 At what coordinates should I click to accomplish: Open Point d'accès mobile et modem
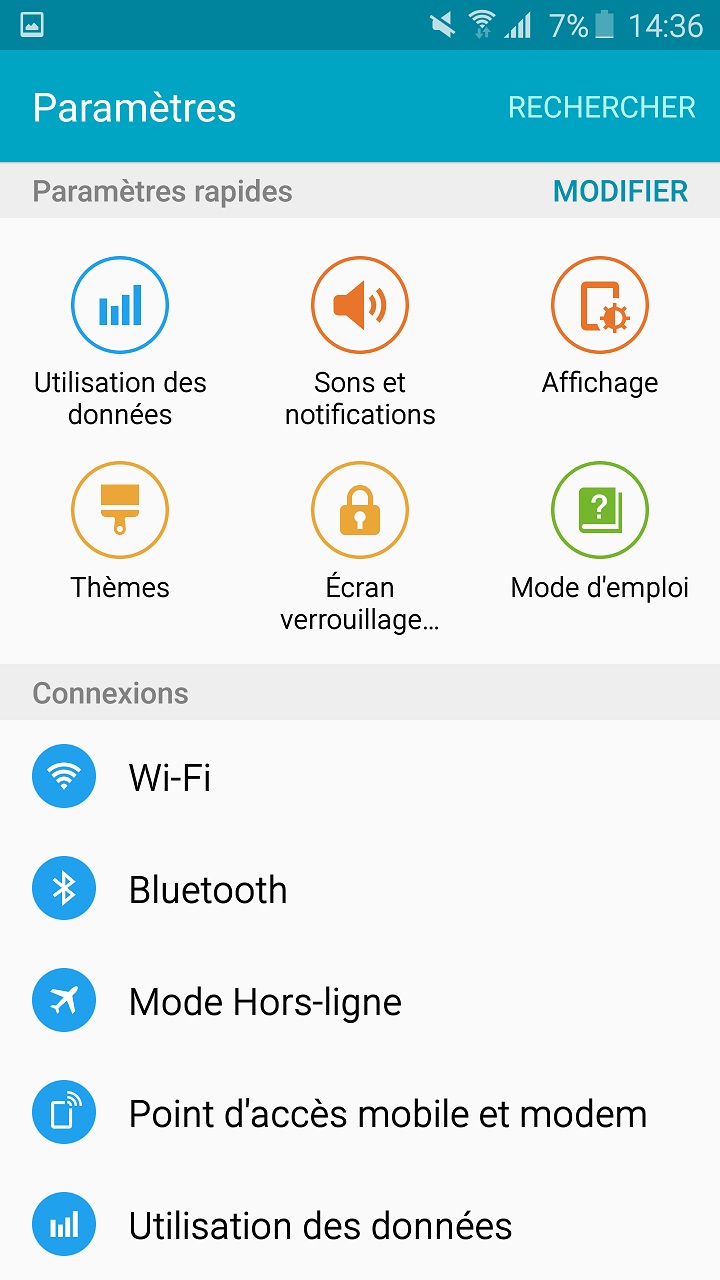coord(360,1112)
